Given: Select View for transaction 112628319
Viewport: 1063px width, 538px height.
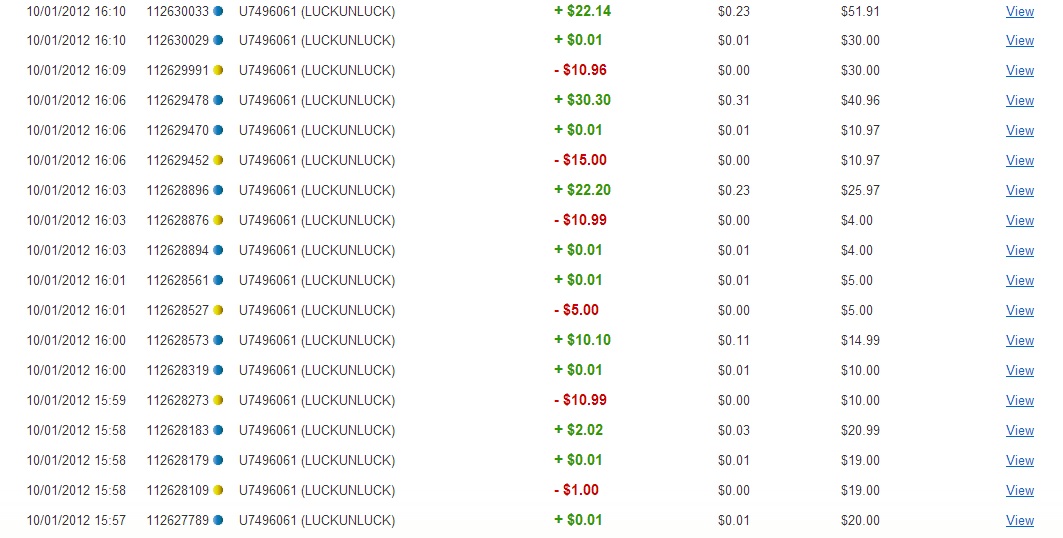Looking at the screenshot, I should [1019, 371].
